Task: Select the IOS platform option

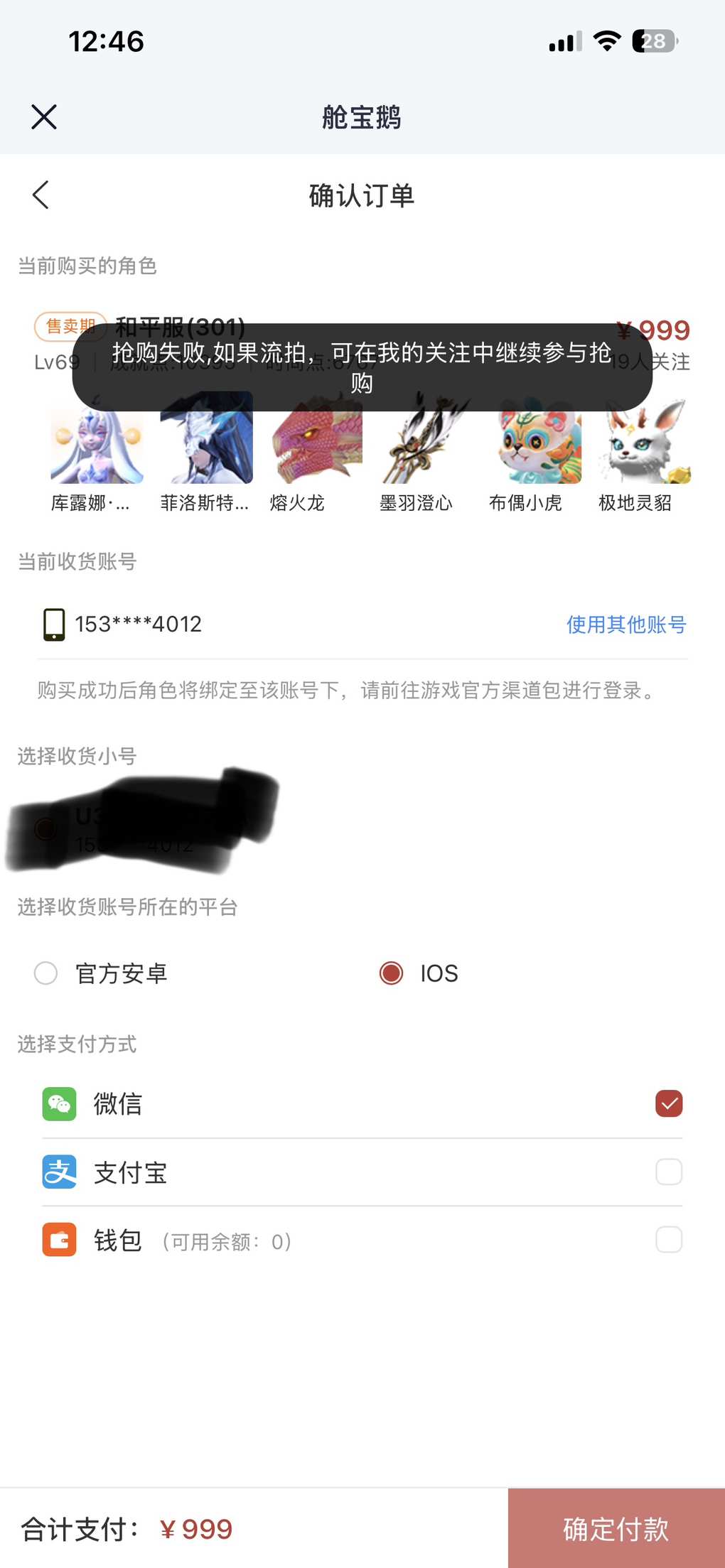Action: (x=391, y=973)
